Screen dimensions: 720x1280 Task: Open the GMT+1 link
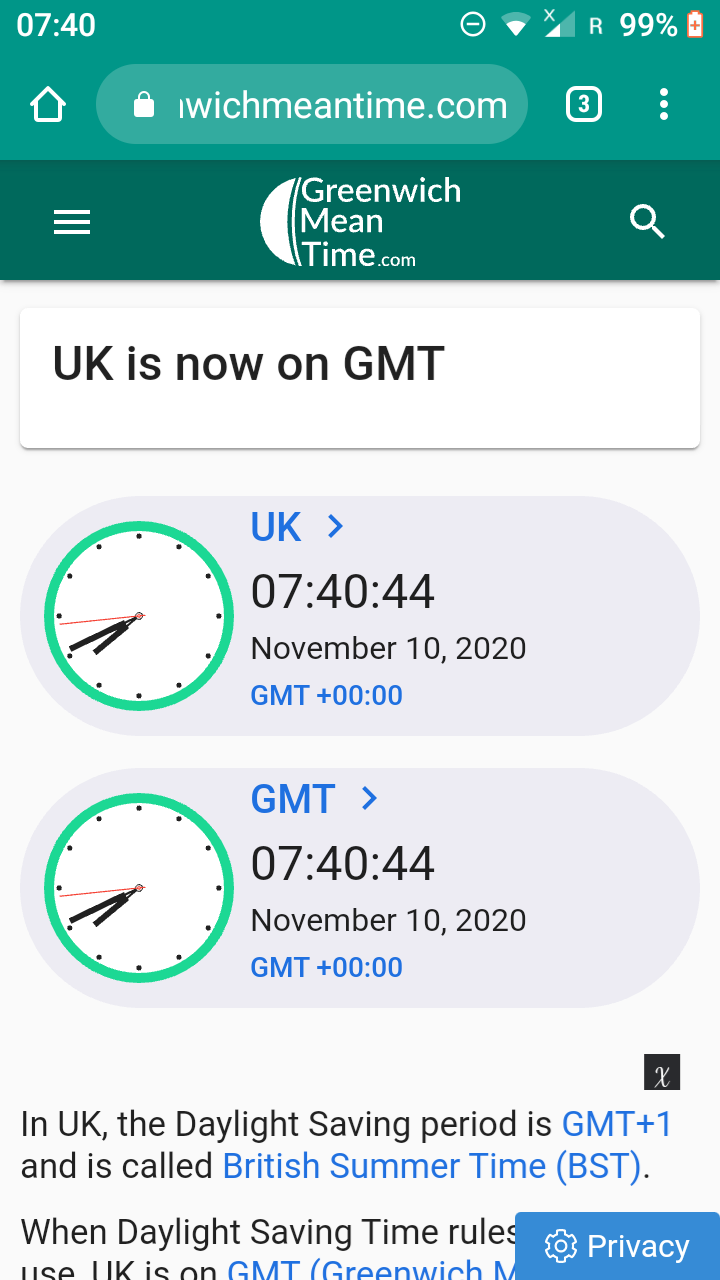tap(616, 1124)
